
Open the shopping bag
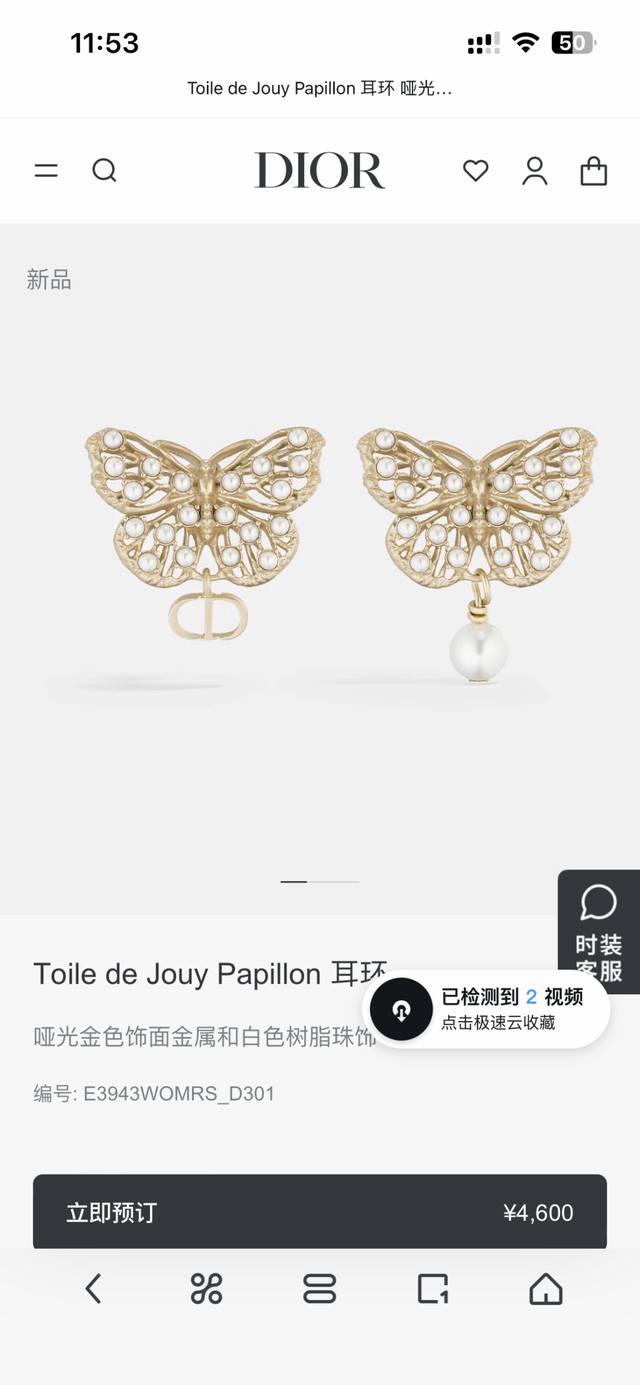coord(594,171)
